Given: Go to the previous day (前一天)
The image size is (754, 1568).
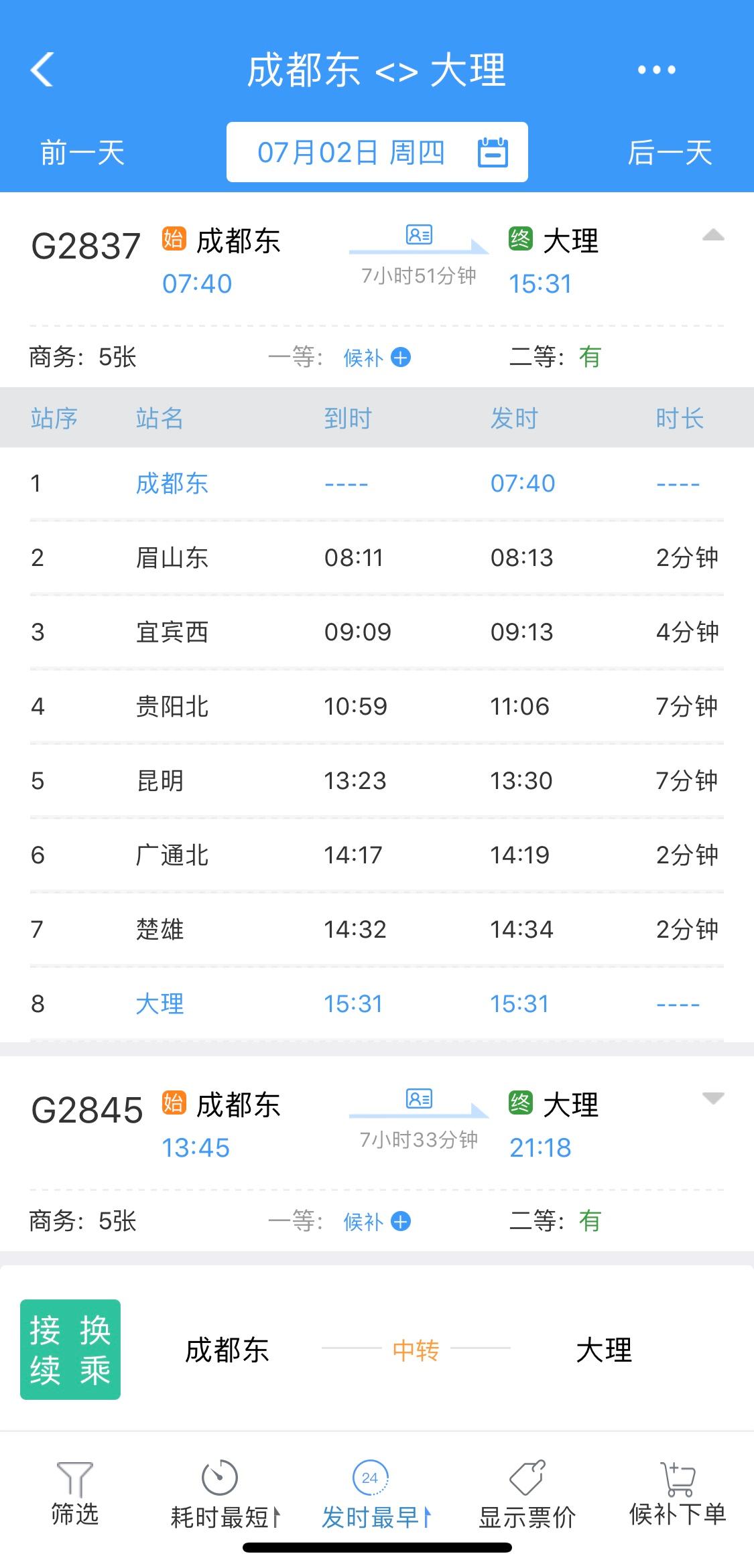Looking at the screenshot, I should (x=82, y=153).
